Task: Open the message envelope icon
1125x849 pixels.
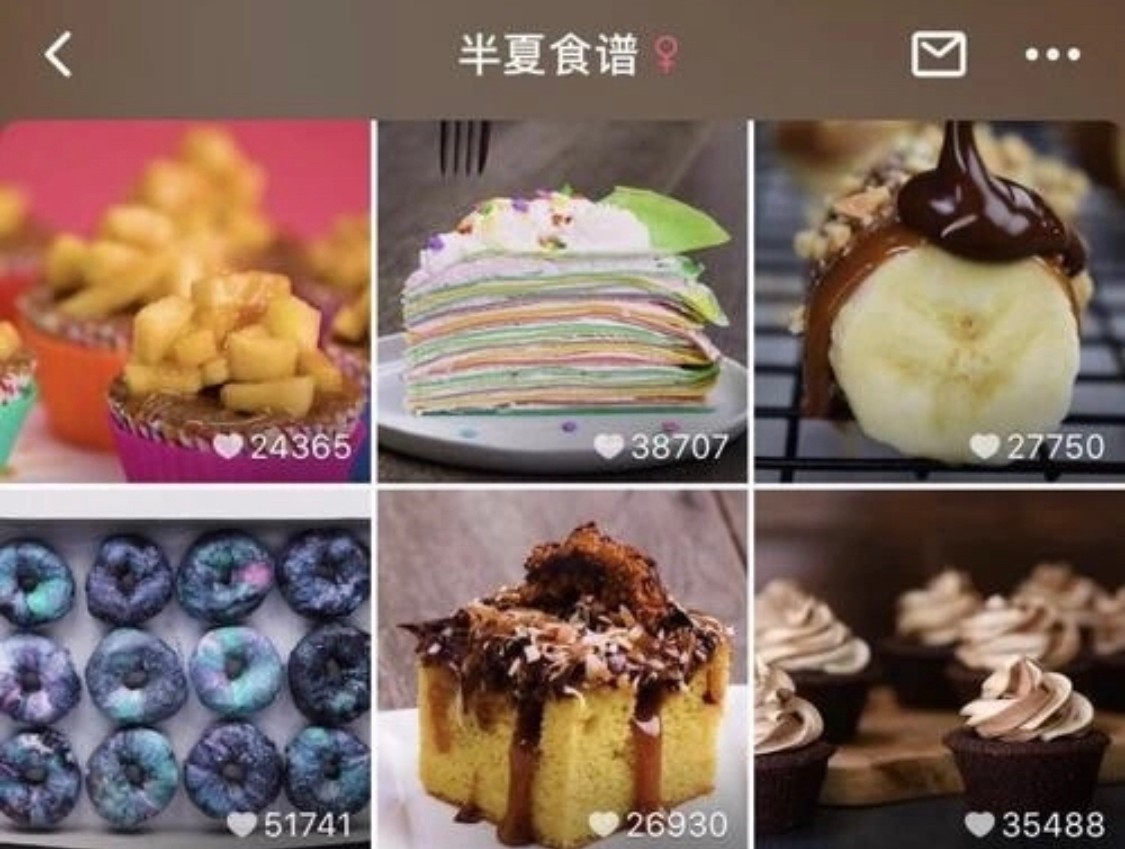Action: tap(938, 54)
